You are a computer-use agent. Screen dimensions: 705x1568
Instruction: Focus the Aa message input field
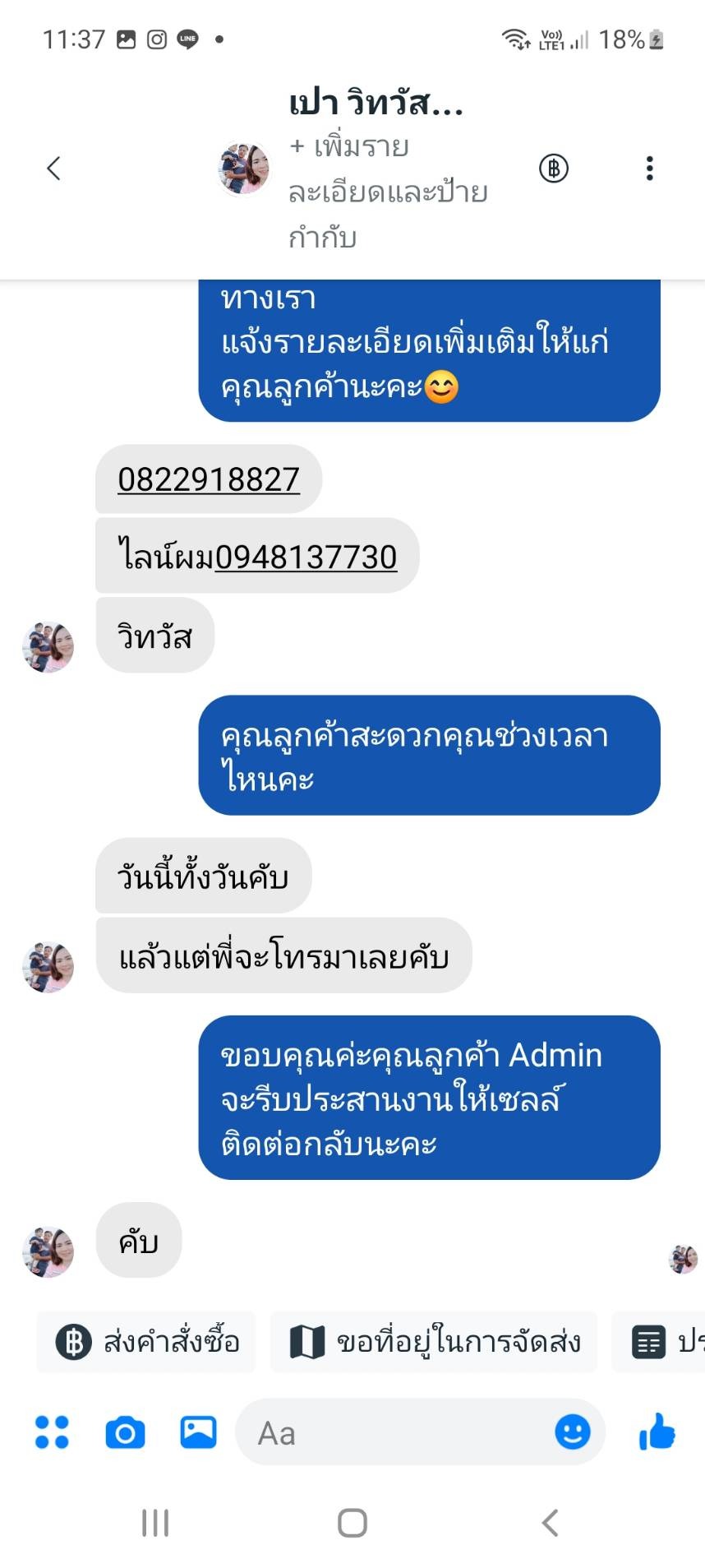[394, 1432]
